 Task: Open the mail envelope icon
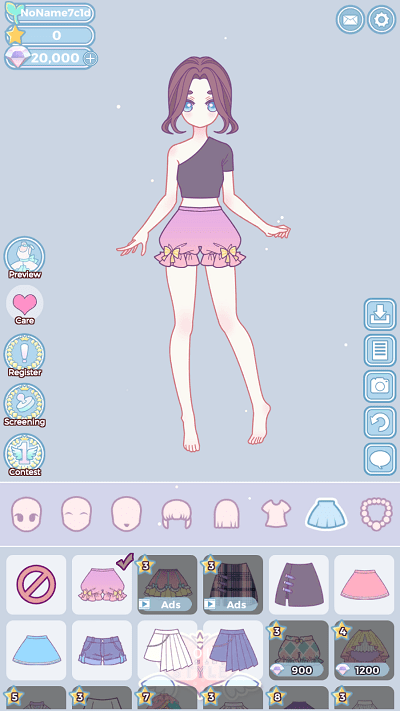tap(350, 19)
